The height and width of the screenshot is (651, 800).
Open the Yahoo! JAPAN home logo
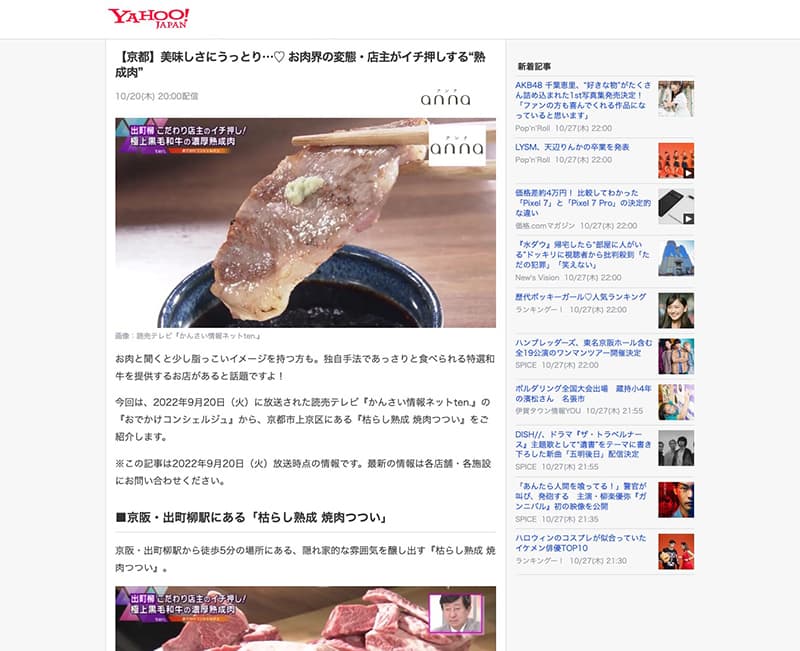point(149,18)
